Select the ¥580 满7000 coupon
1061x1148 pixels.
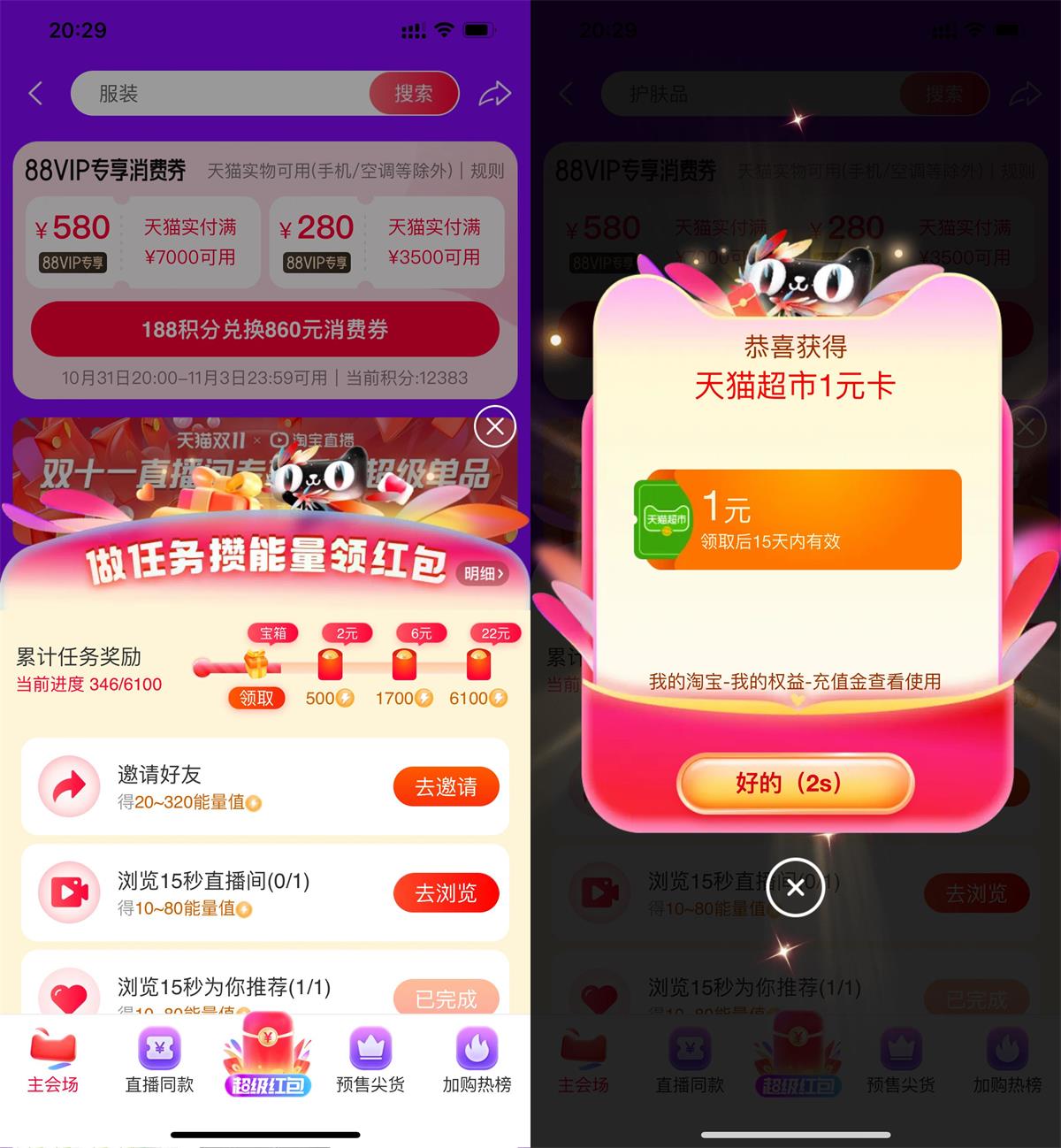point(142,242)
